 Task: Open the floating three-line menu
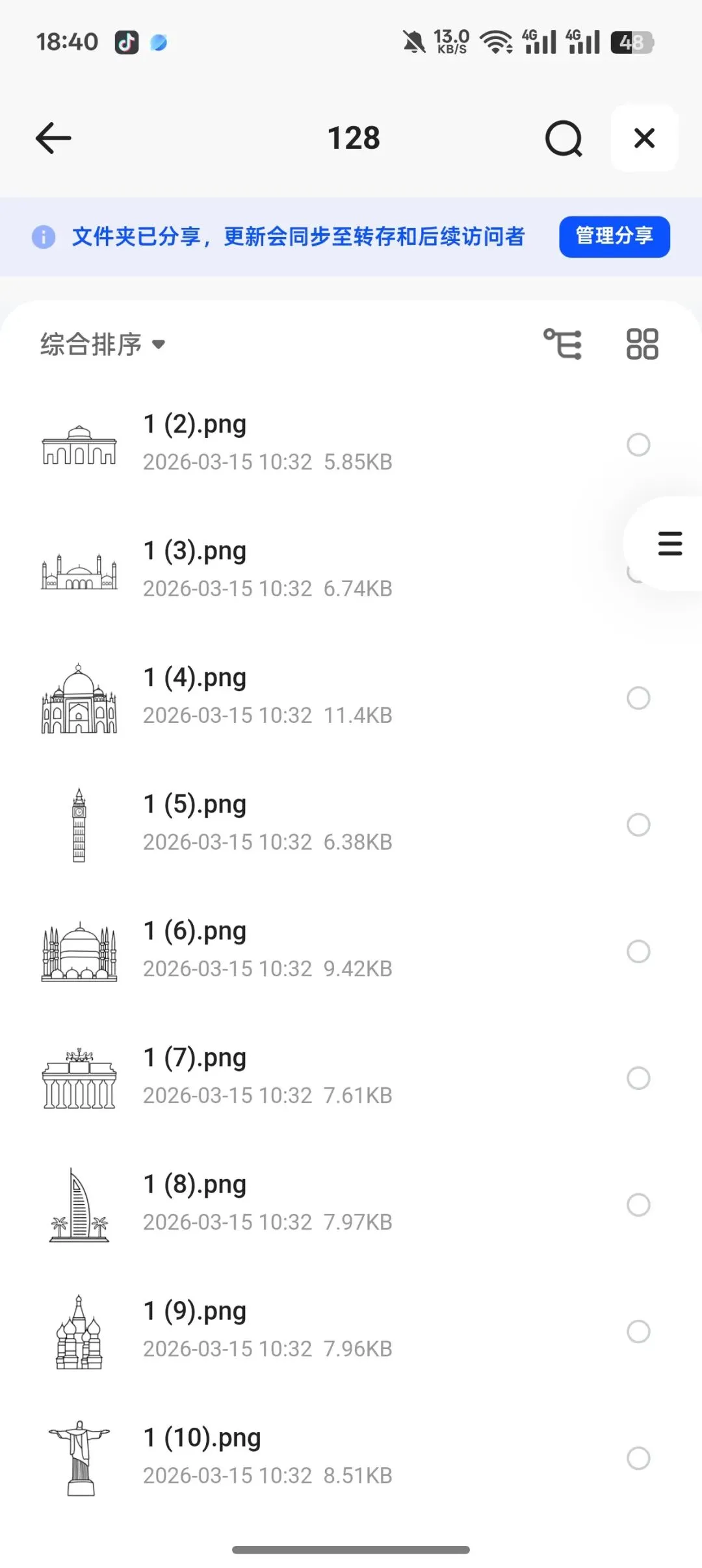click(x=669, y=544)
